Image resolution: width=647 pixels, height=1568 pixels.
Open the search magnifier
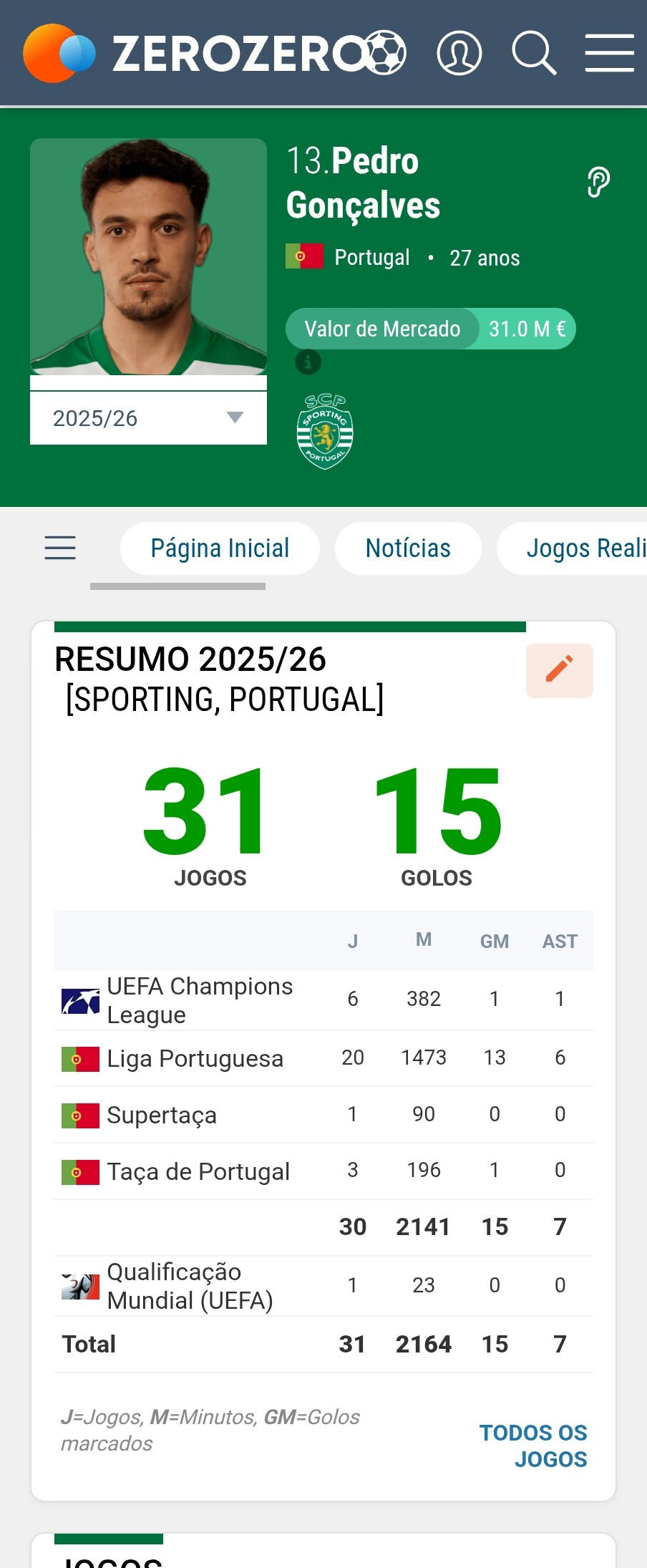[x=534, y=53]
